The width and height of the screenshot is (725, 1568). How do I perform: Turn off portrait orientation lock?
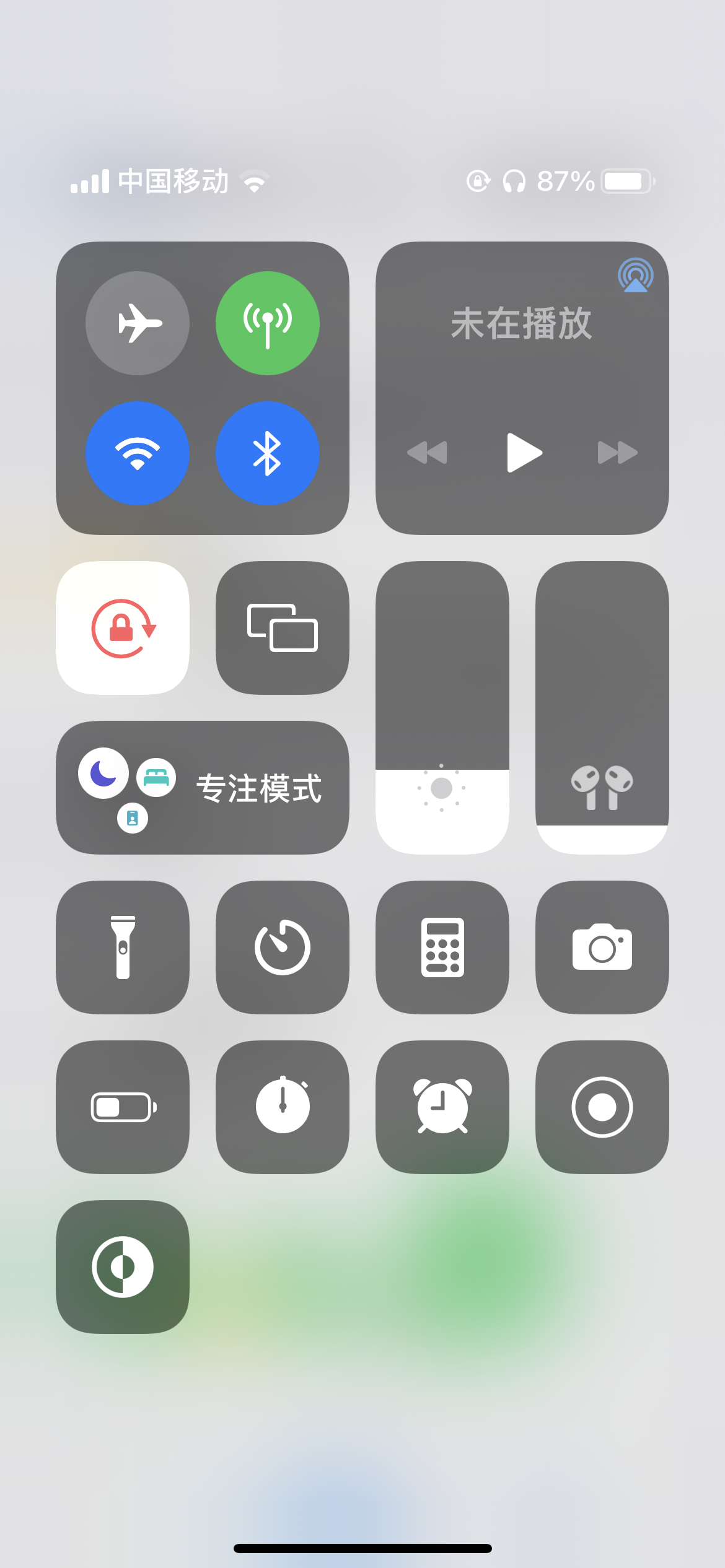pos(123,628)
